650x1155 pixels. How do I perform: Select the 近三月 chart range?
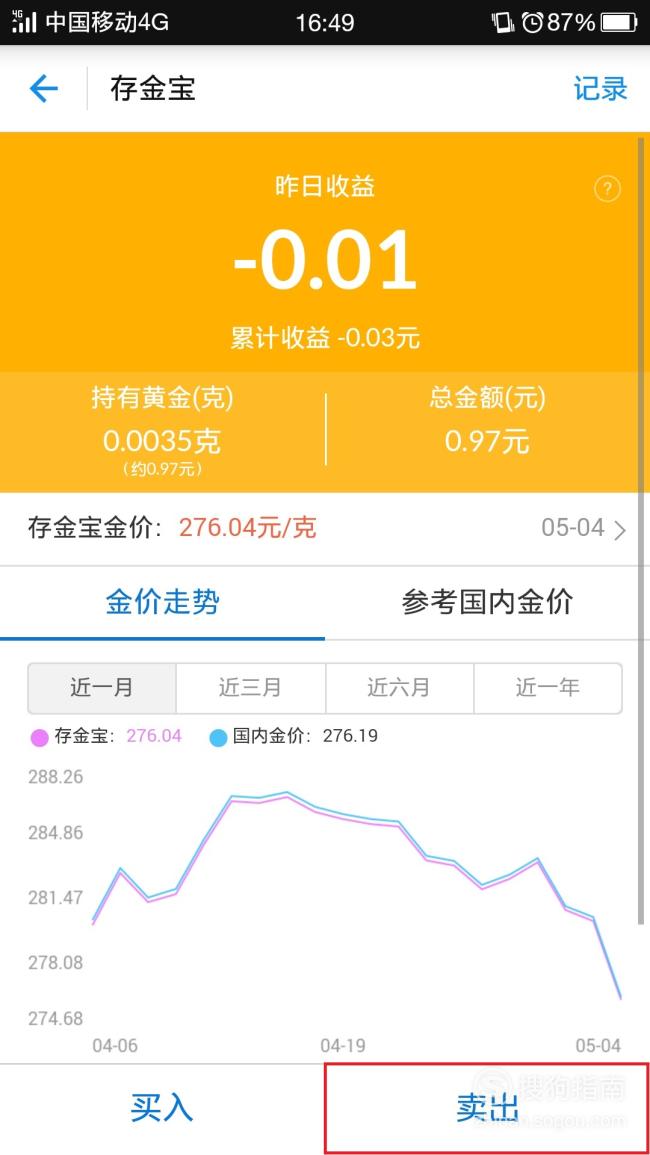tap(251, 688)
